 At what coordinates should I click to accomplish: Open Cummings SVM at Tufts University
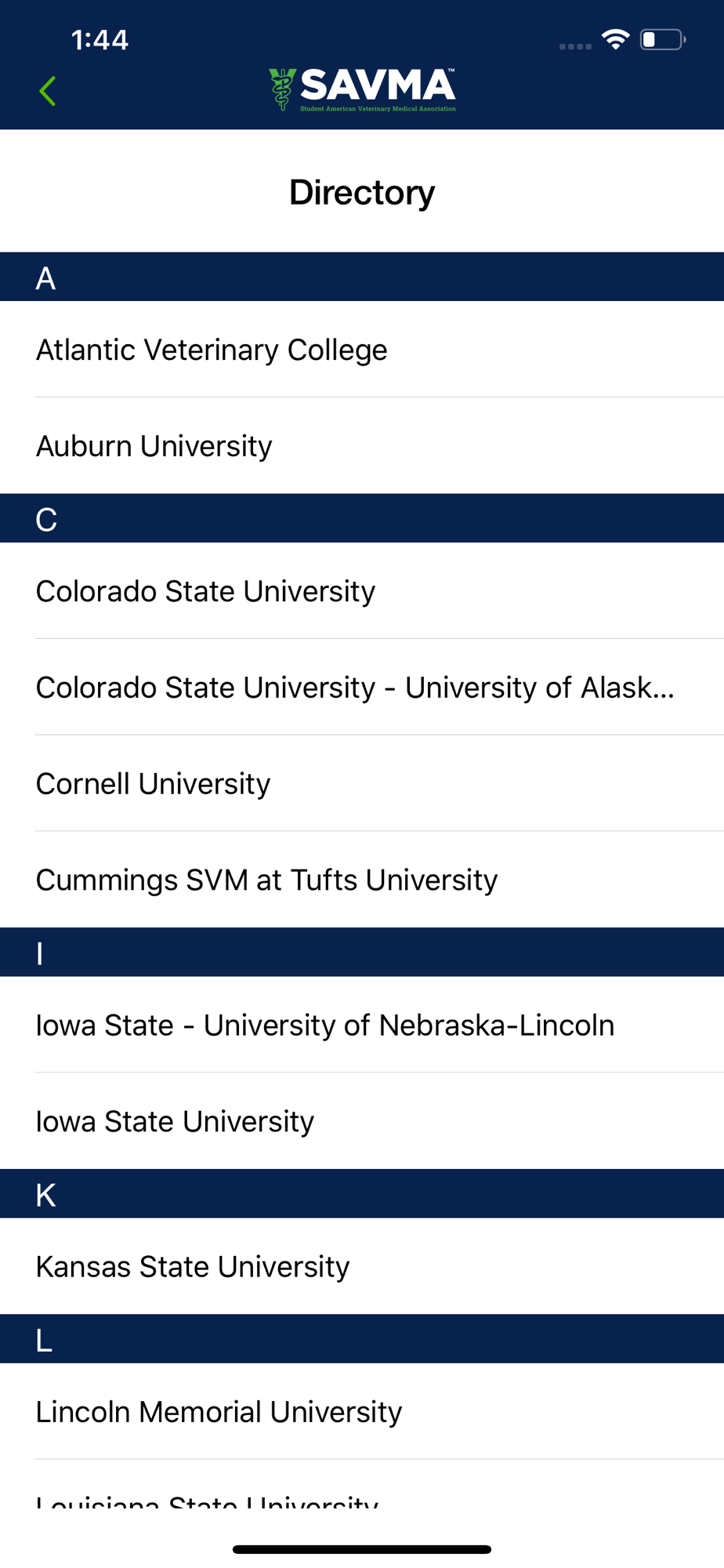tap(362, 880)
